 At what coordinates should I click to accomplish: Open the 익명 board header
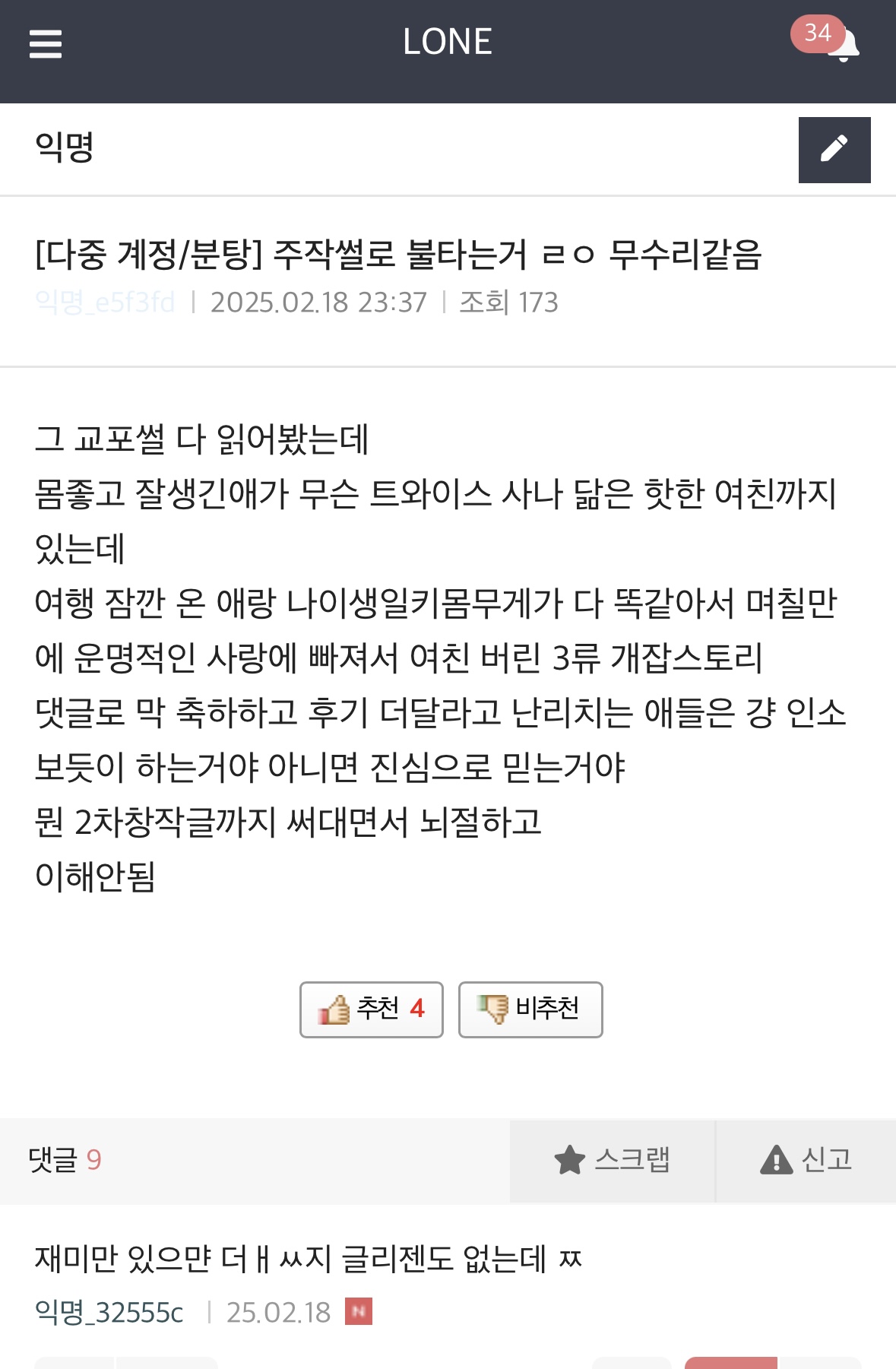coord(65,147)
